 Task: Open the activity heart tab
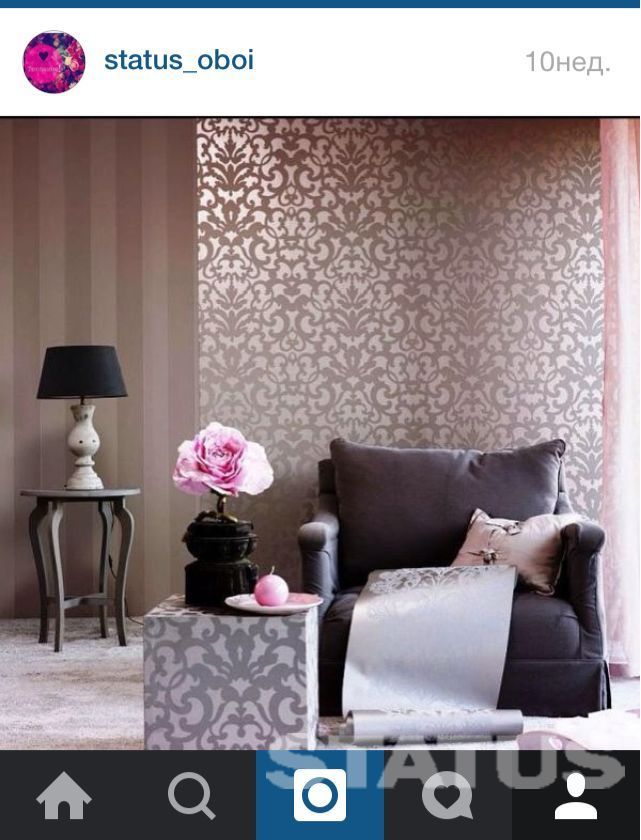click(x=447, y=796)
